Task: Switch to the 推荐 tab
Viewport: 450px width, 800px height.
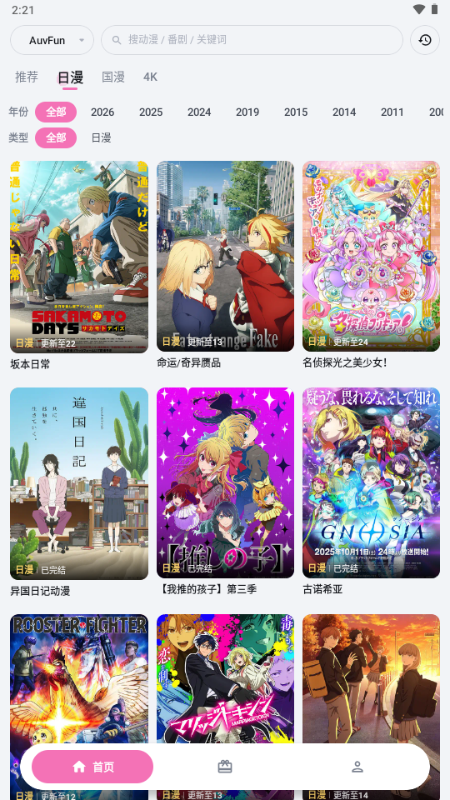Action: click(27, 77)
